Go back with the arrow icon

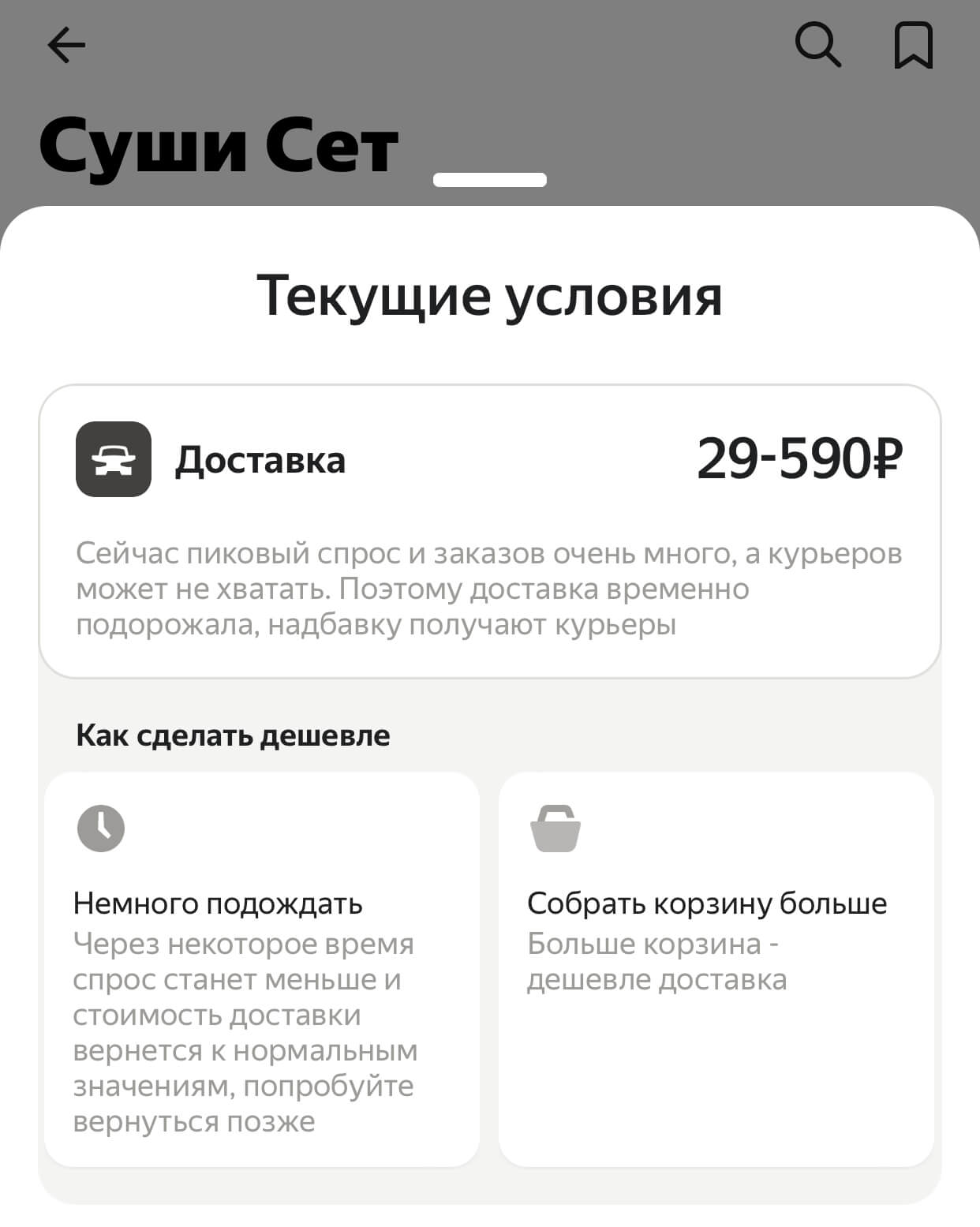click(66, 46)
